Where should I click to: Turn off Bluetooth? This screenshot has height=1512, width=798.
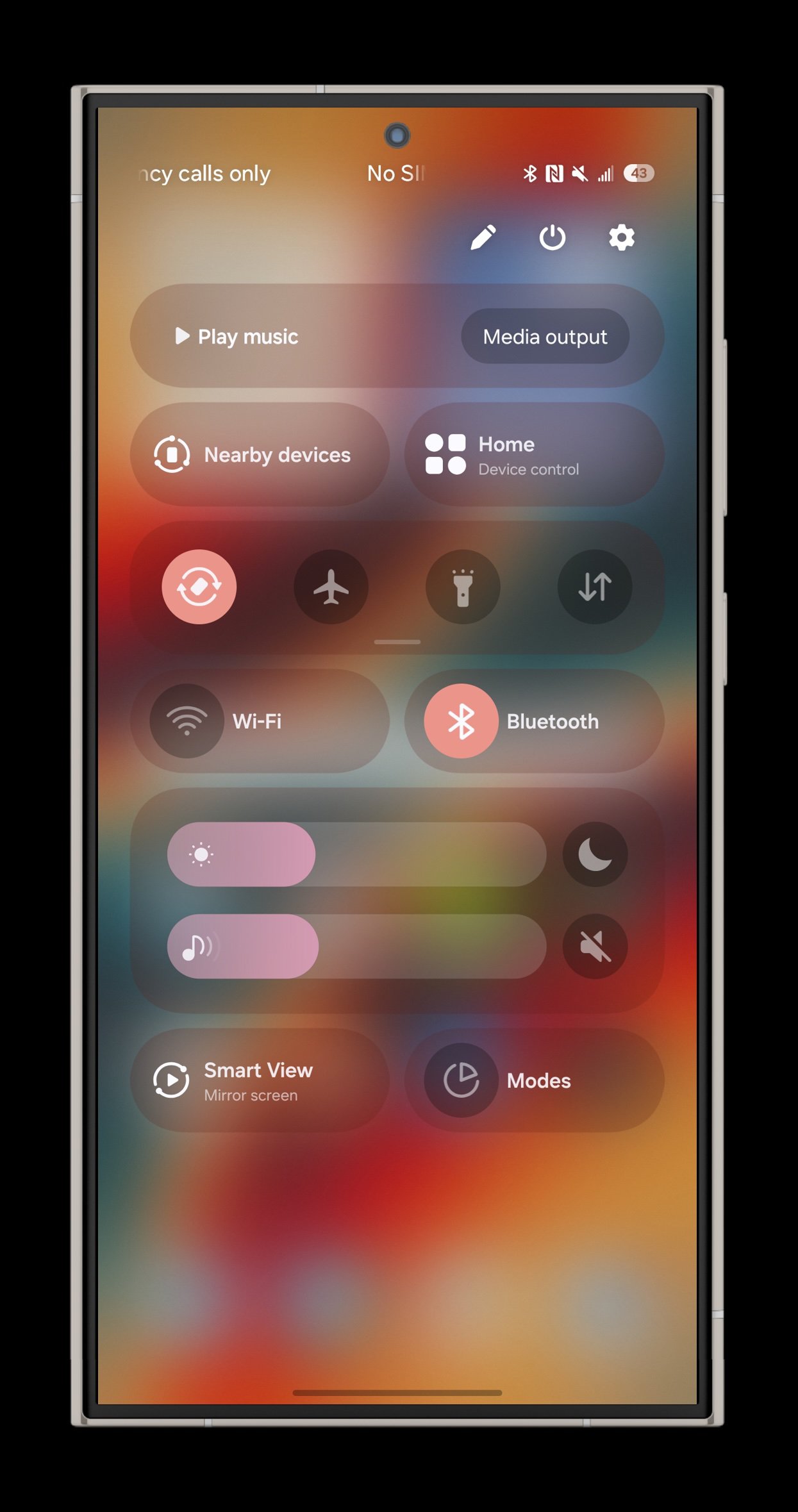point(461,721)
